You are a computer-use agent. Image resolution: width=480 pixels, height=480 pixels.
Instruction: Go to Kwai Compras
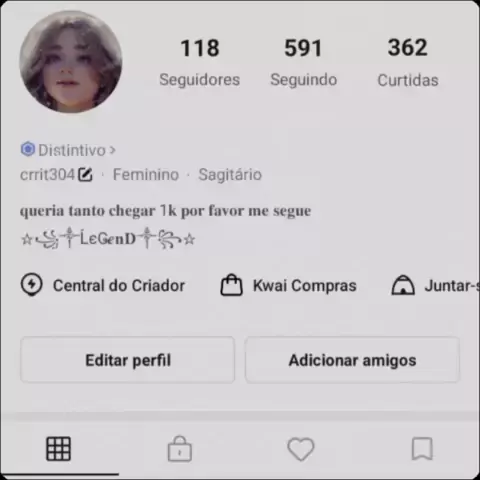(x=288, y=285)
